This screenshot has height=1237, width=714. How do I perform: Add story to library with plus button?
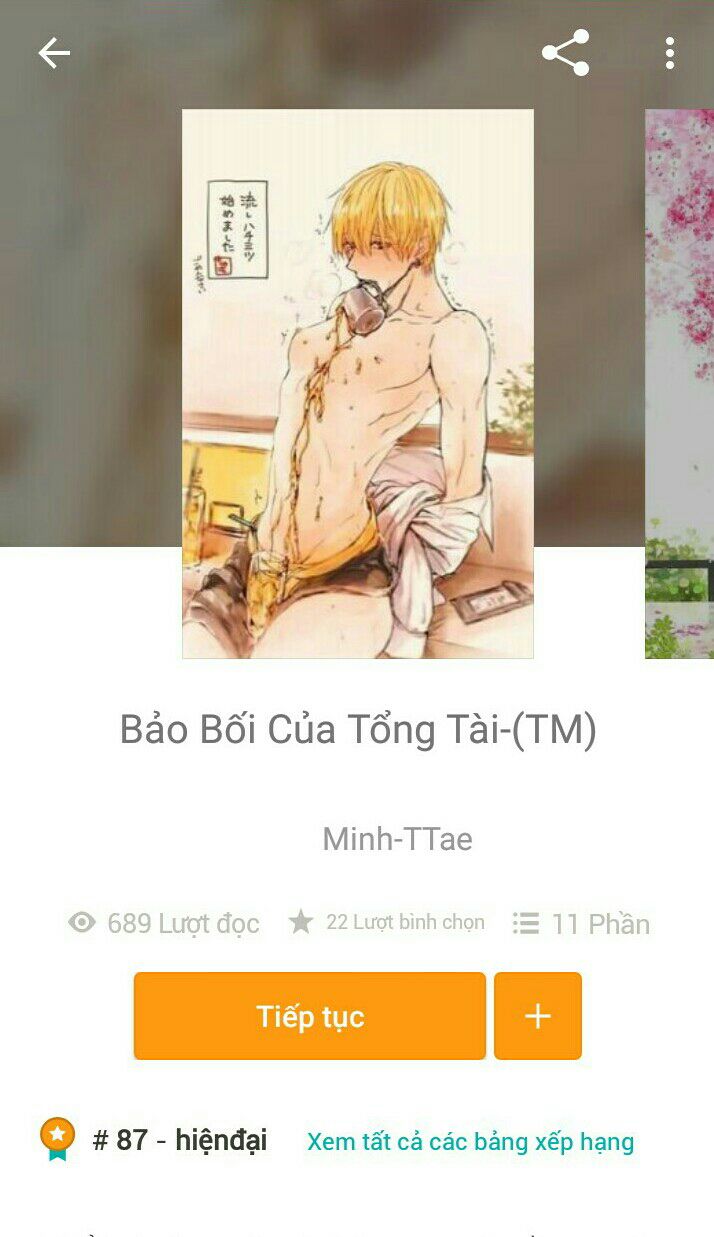point(538,1016)
